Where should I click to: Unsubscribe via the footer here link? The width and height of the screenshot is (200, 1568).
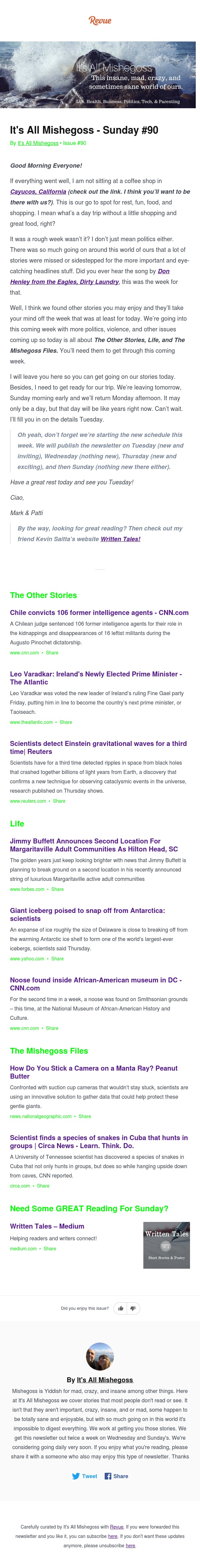coord(130,1546)
